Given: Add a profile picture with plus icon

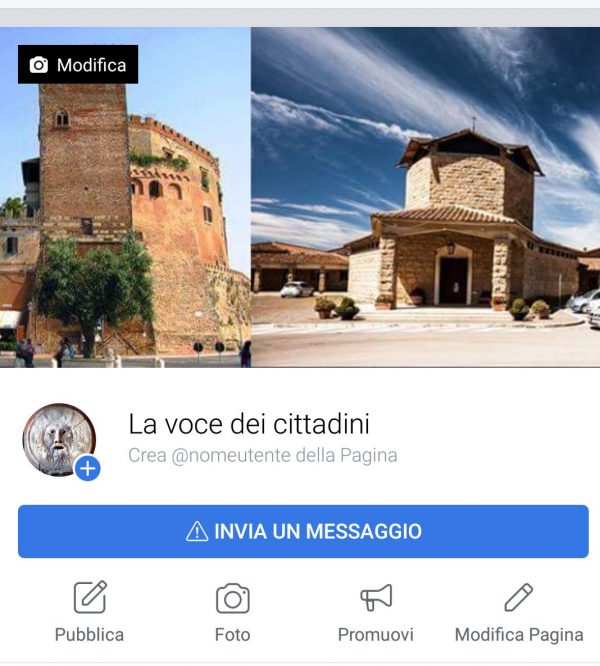Looking at the screenshot, I should click(88, 468).
